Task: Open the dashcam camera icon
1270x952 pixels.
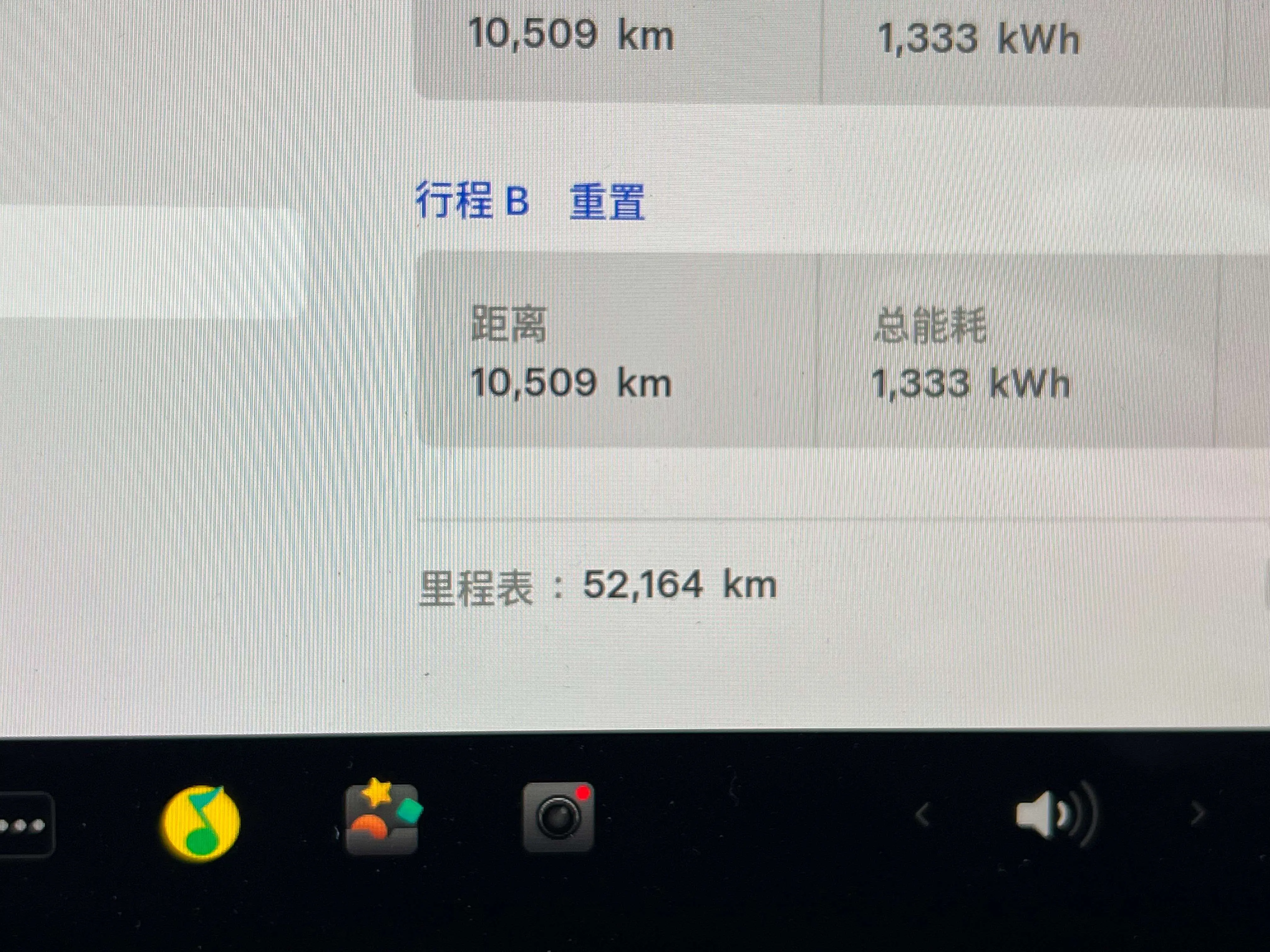Action: click(x=558, y=817)
